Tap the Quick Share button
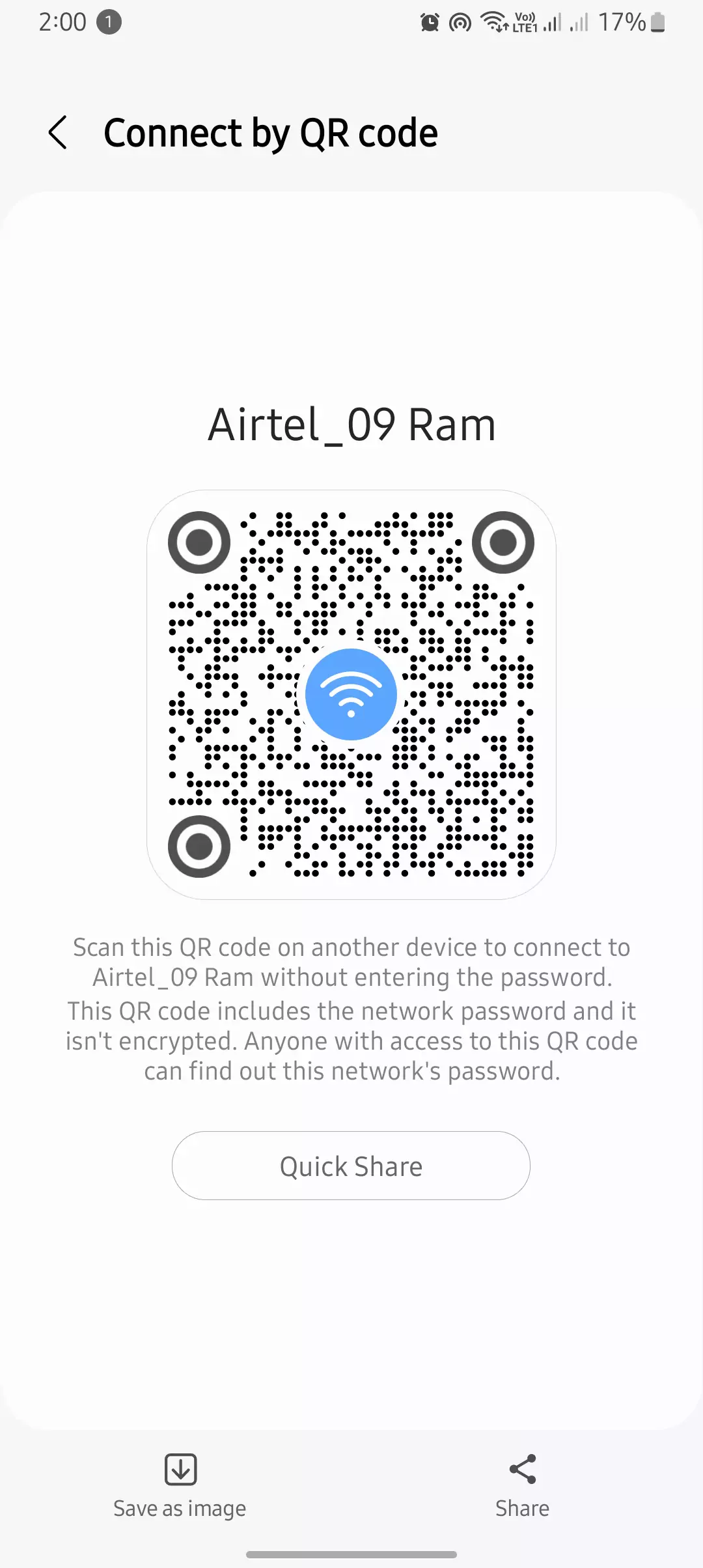703x1568 pixels. 351,1166
